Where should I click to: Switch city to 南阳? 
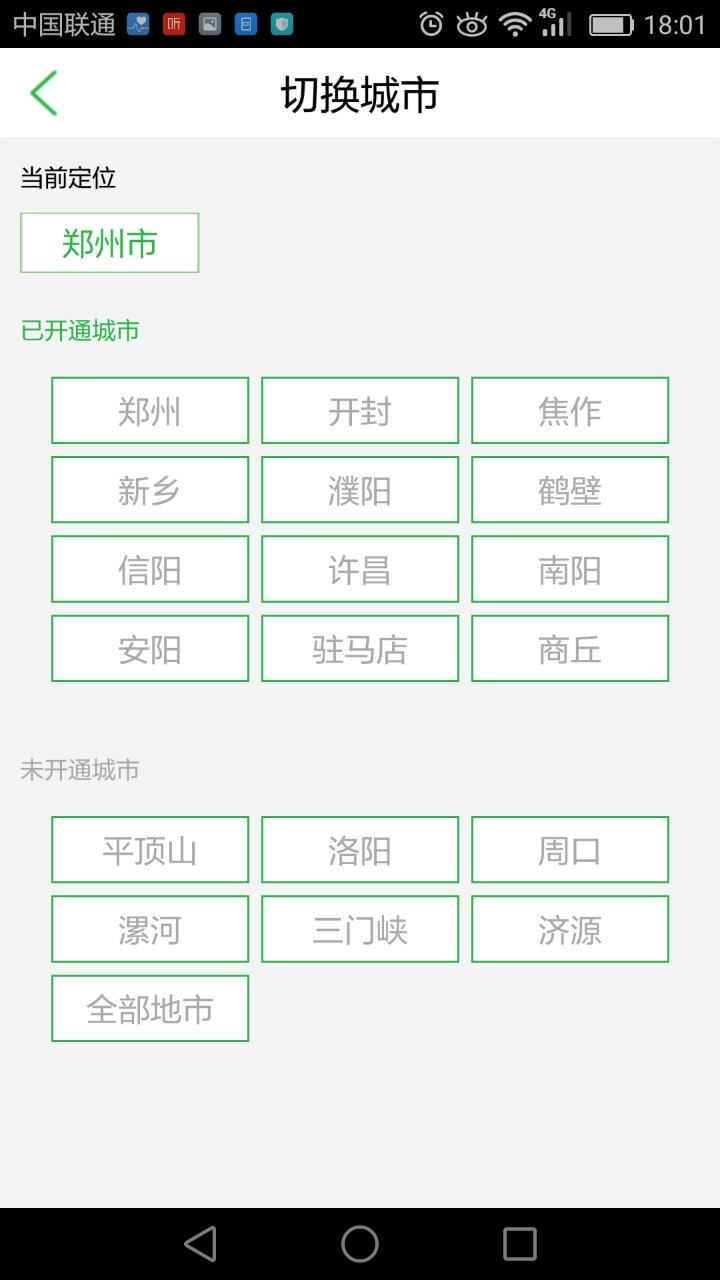(x=570, y=569)
